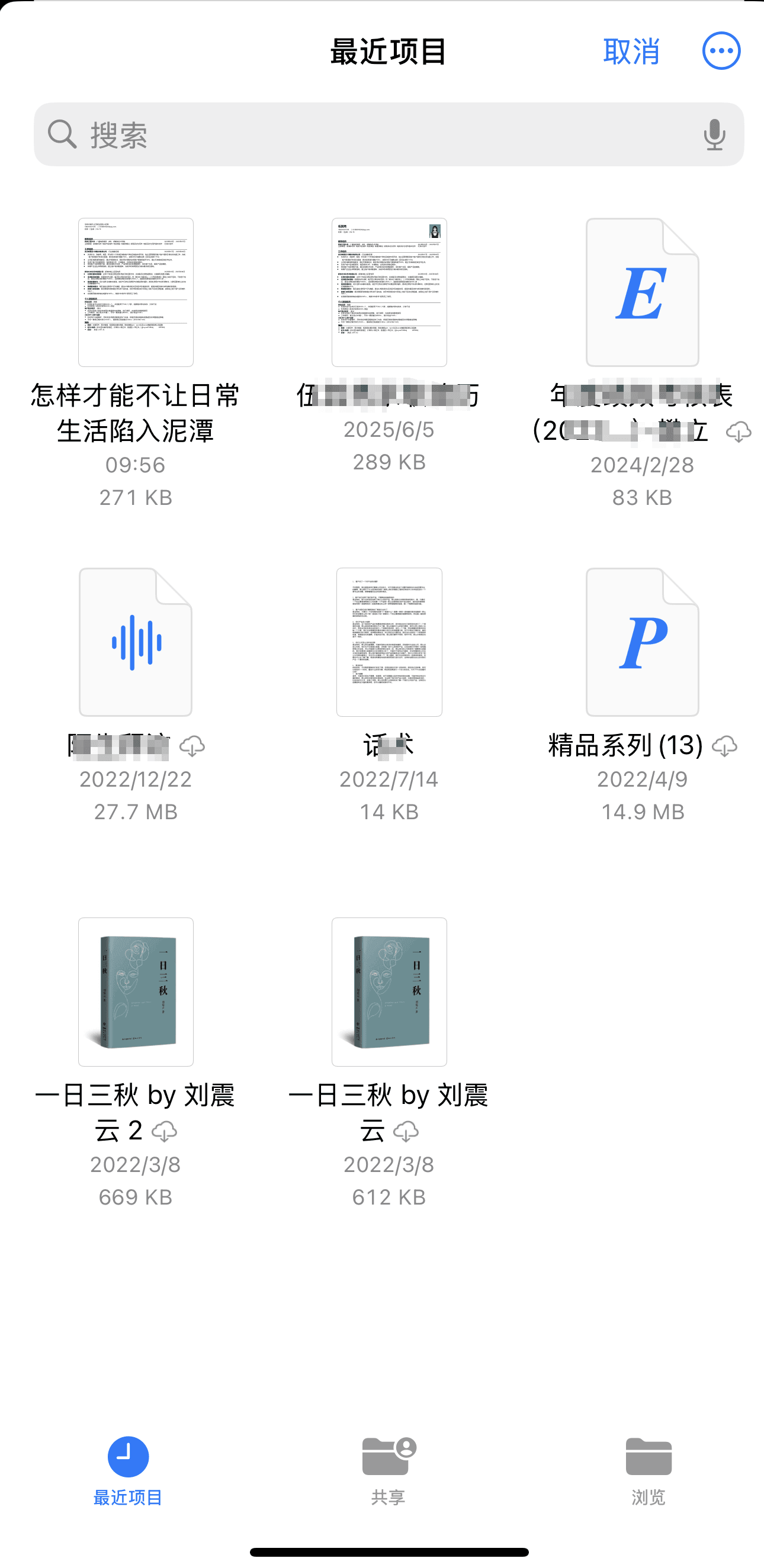Open the more options ellipsis menu
764x1568 pixels.
721,51
